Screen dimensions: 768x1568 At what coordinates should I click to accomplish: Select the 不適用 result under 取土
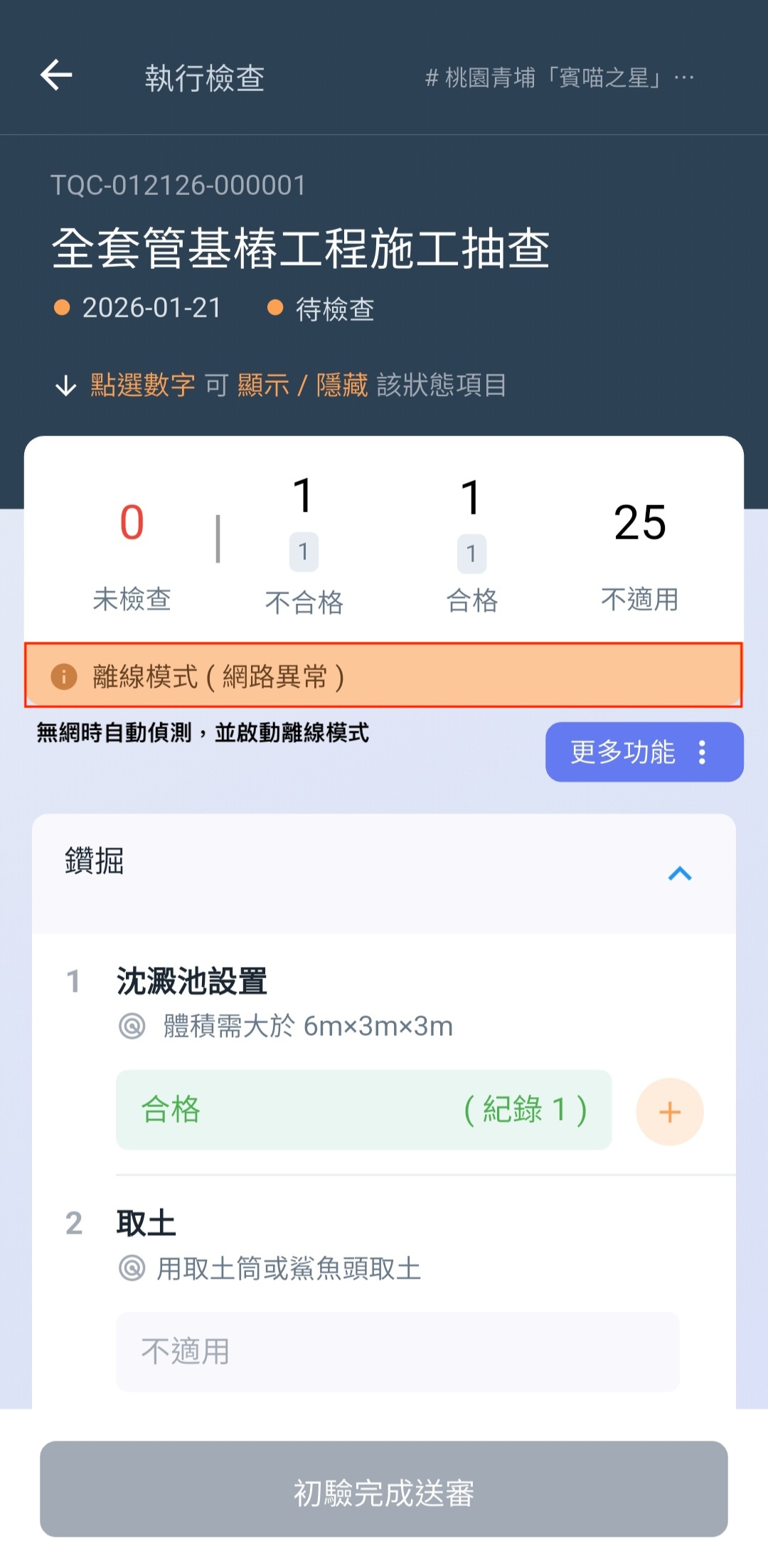[398, 1352]
